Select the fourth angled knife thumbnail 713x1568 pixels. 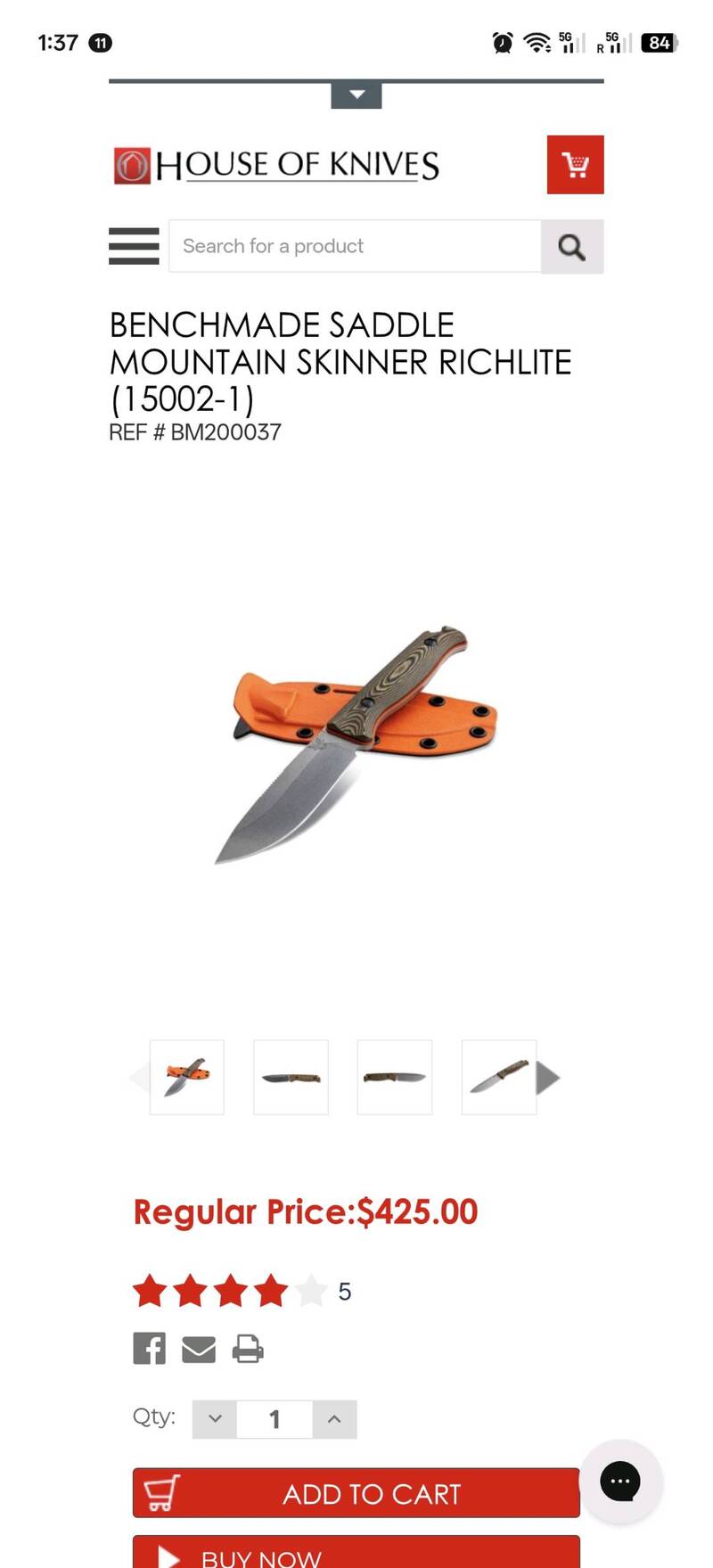[x=498, y=1077]
